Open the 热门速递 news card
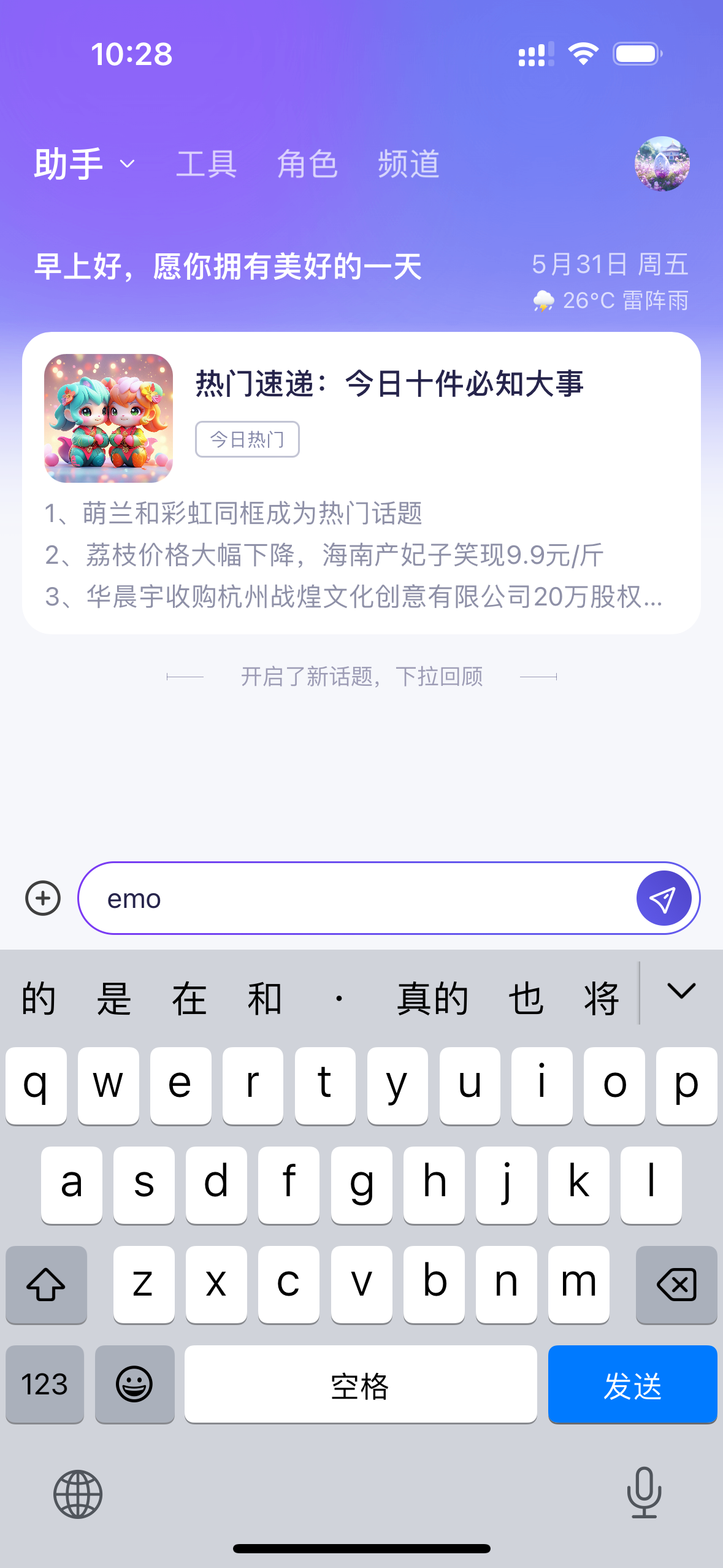723x1568 pixels. coord(389,384)
